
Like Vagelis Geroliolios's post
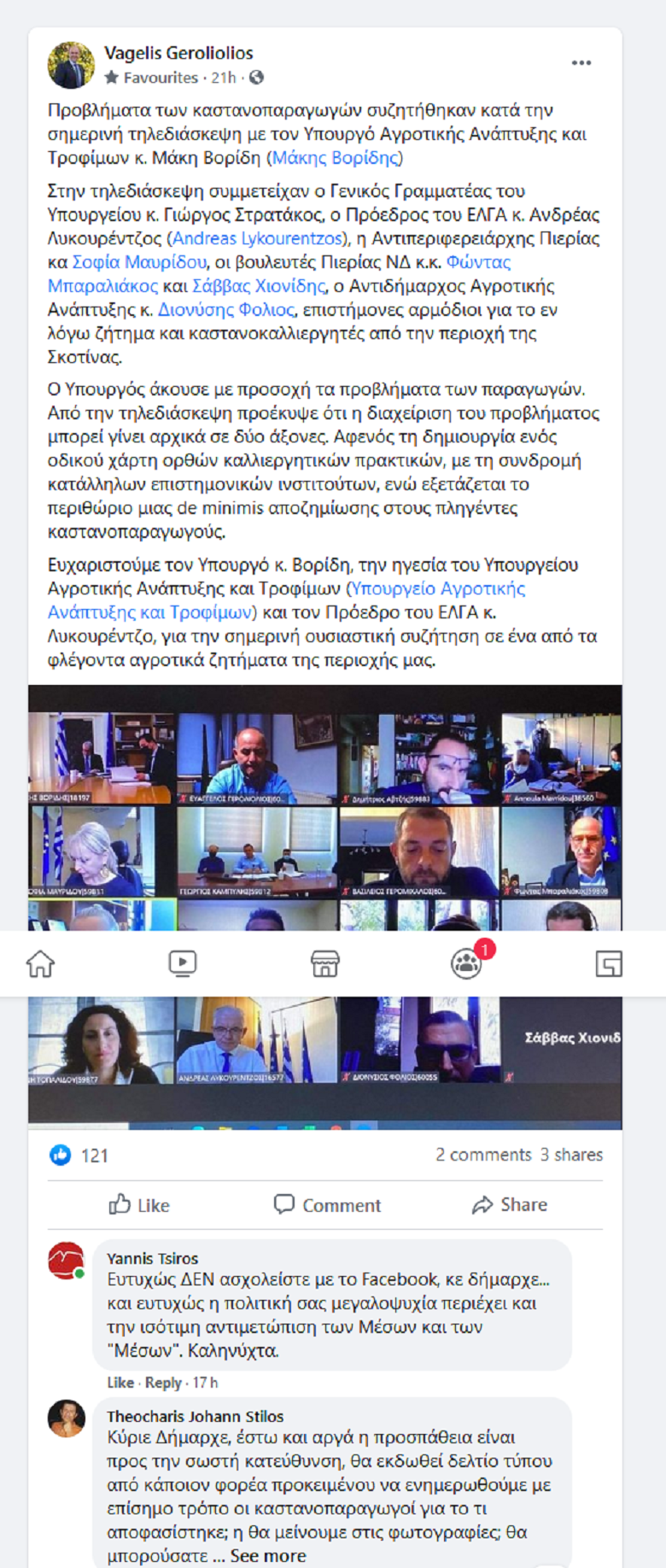[139, 1205]
